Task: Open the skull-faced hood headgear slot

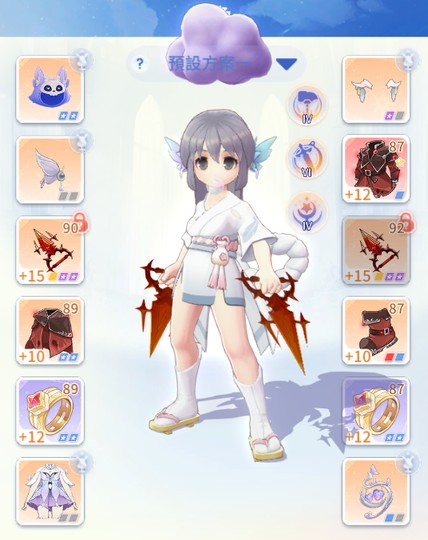Action: click(x=50, y=90)
